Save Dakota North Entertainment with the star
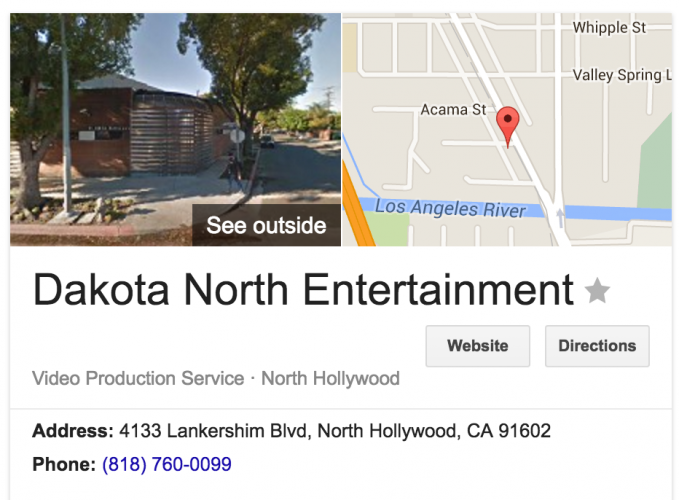679x500 pixels. 597,292
